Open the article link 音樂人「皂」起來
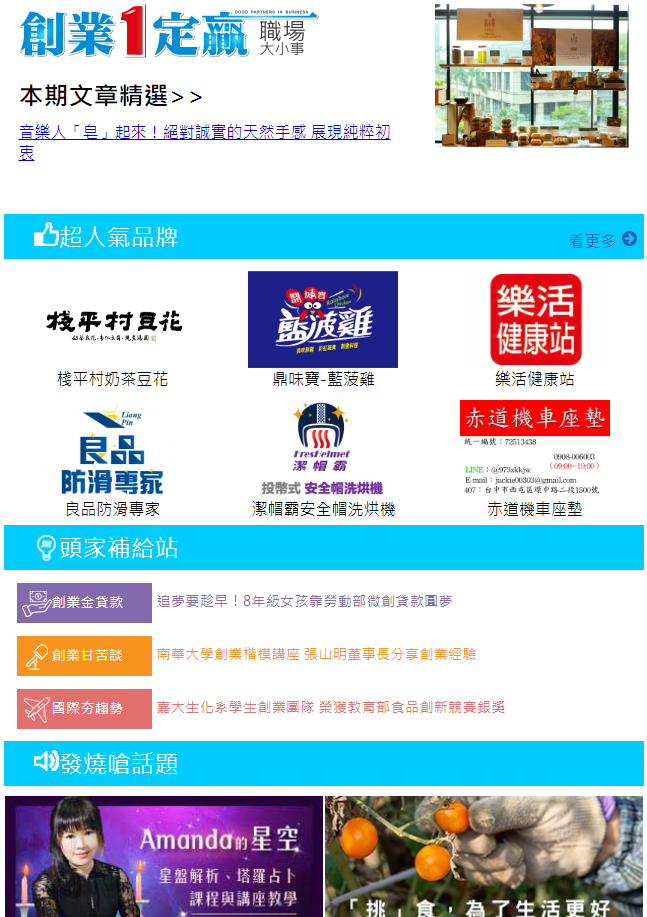 [x=204, y=132]
